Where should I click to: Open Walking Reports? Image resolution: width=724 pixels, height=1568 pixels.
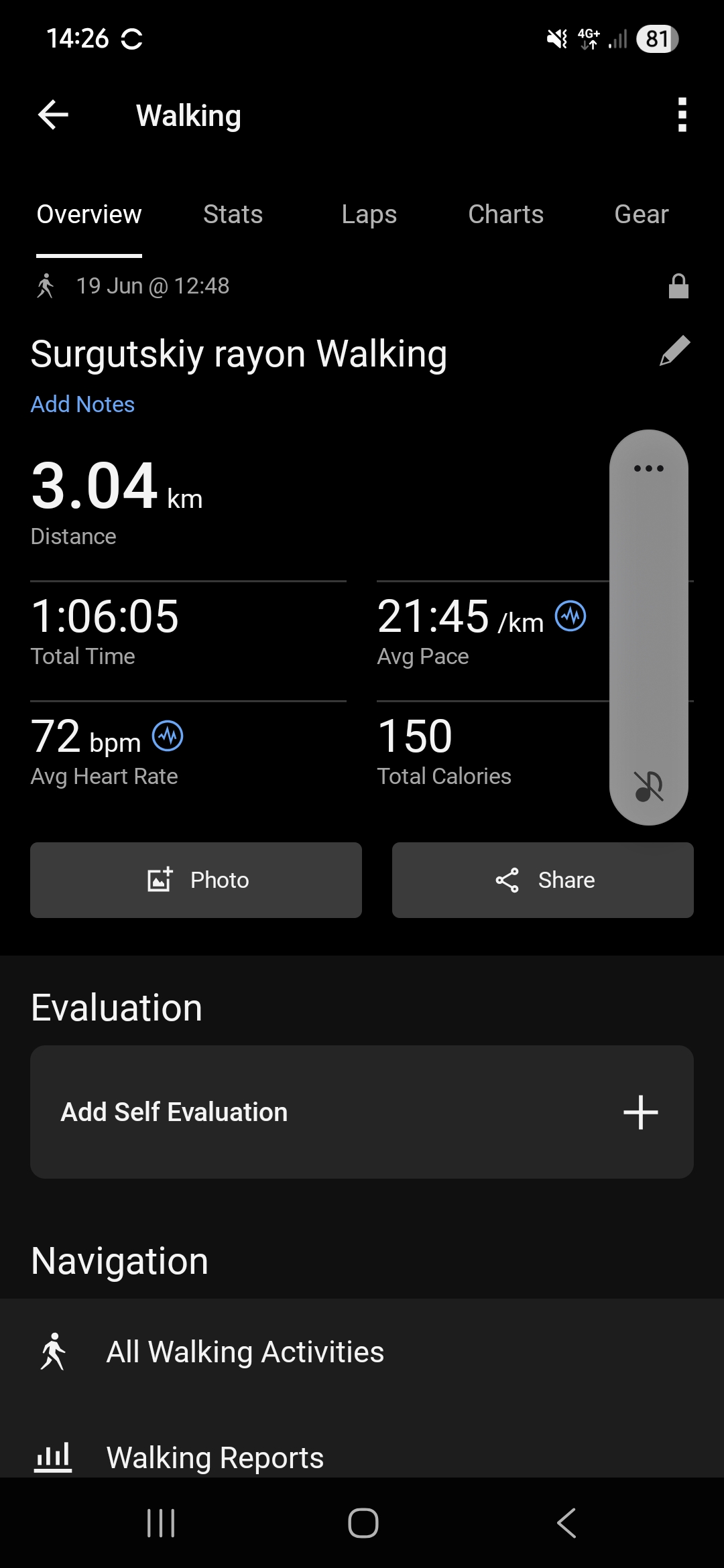[x=362, y=1457]
